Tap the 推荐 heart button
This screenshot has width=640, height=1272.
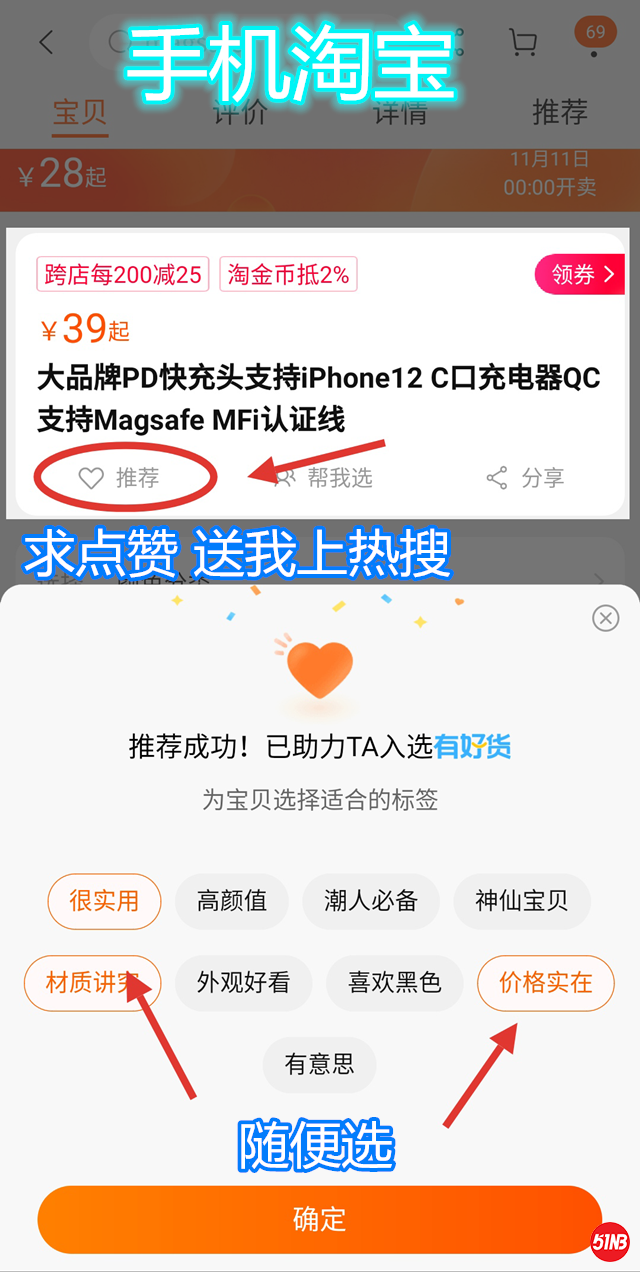point(120,478)
